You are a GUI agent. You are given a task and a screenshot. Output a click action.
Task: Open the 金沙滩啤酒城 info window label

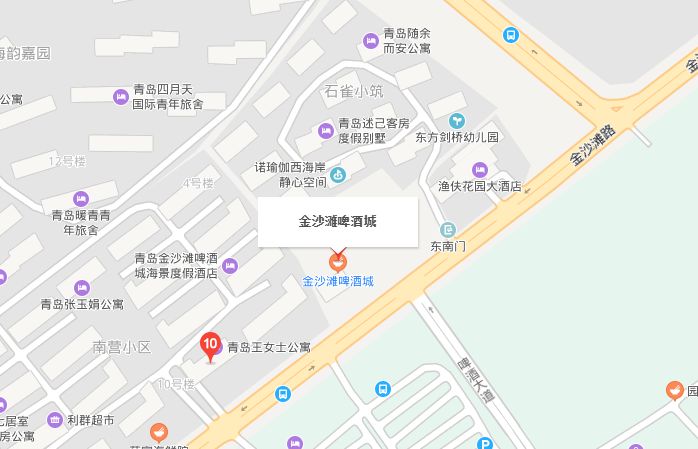coord(338,222)
